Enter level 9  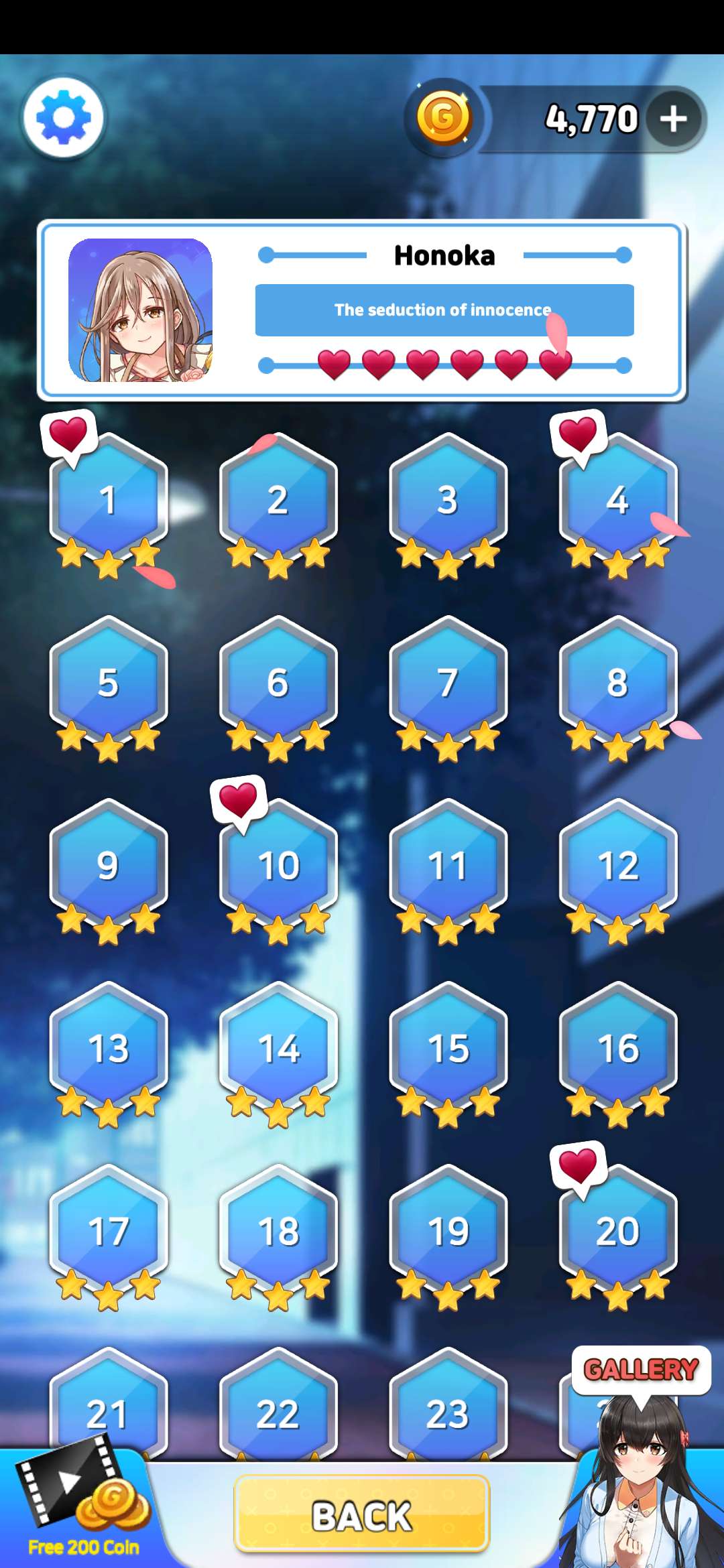pyautogui.click(x=109, y=866)
